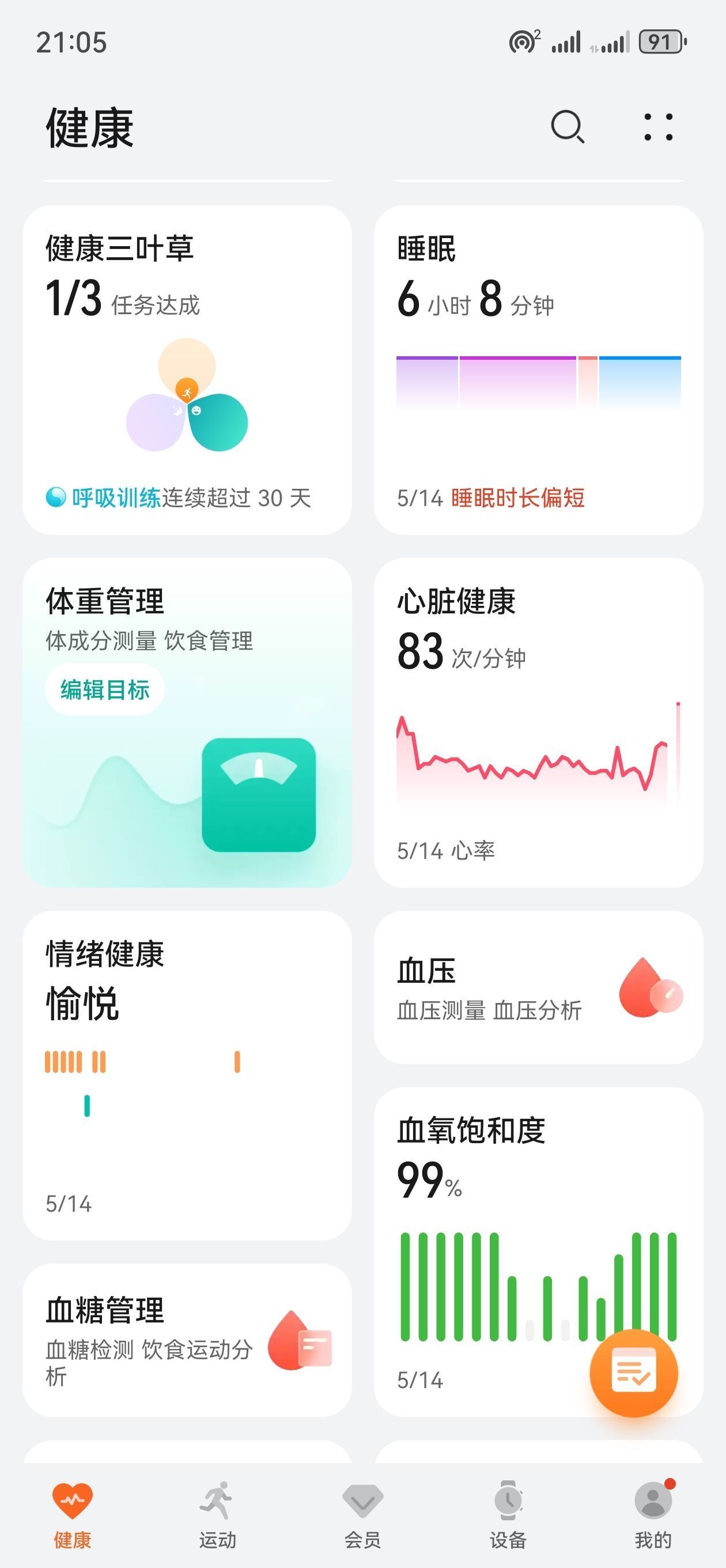The width and height of the screenshot is (726, 1568).
Task: Tap the orange floating checklist button
Action: click(633, 1373)
